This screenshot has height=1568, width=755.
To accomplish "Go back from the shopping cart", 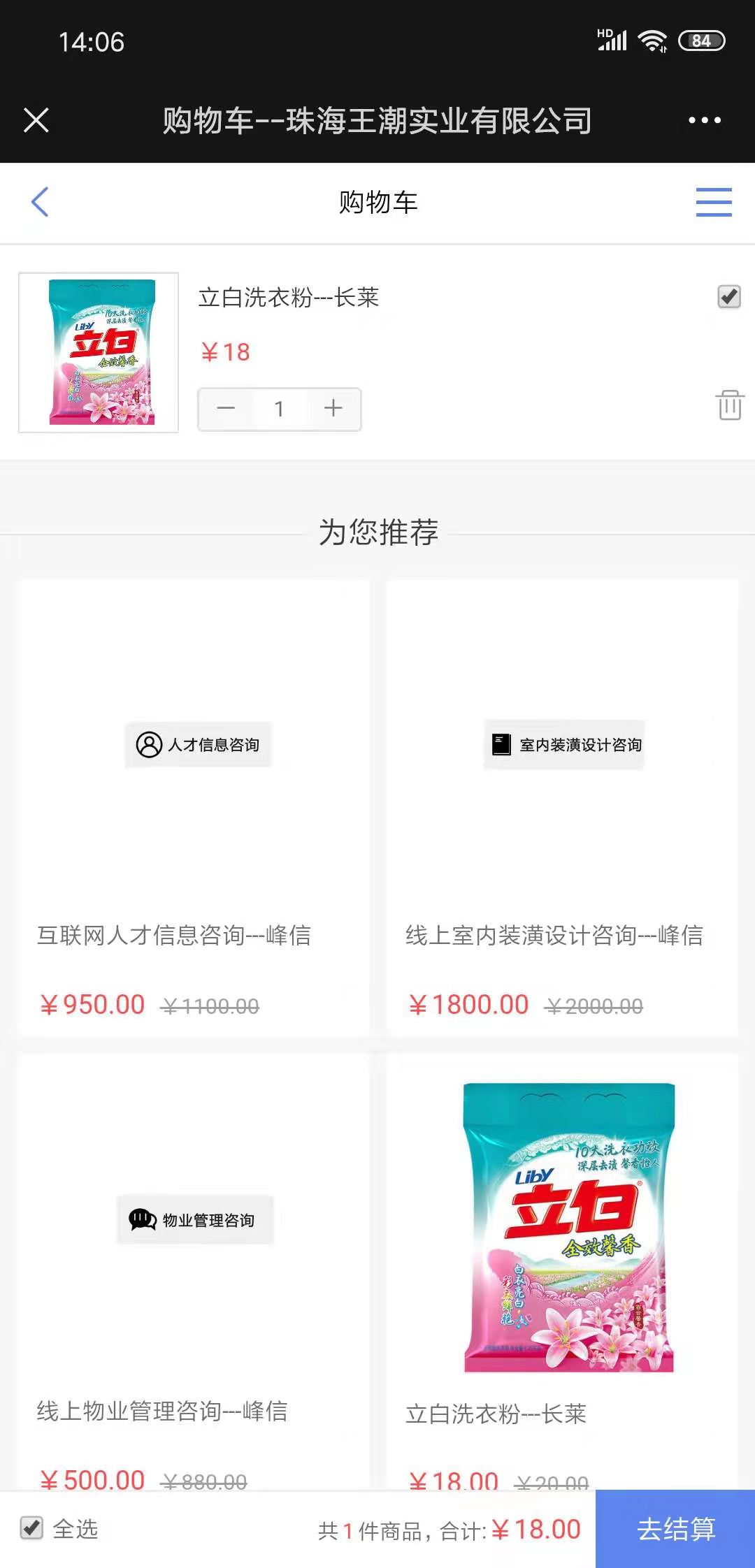I will tap(41, 202).
